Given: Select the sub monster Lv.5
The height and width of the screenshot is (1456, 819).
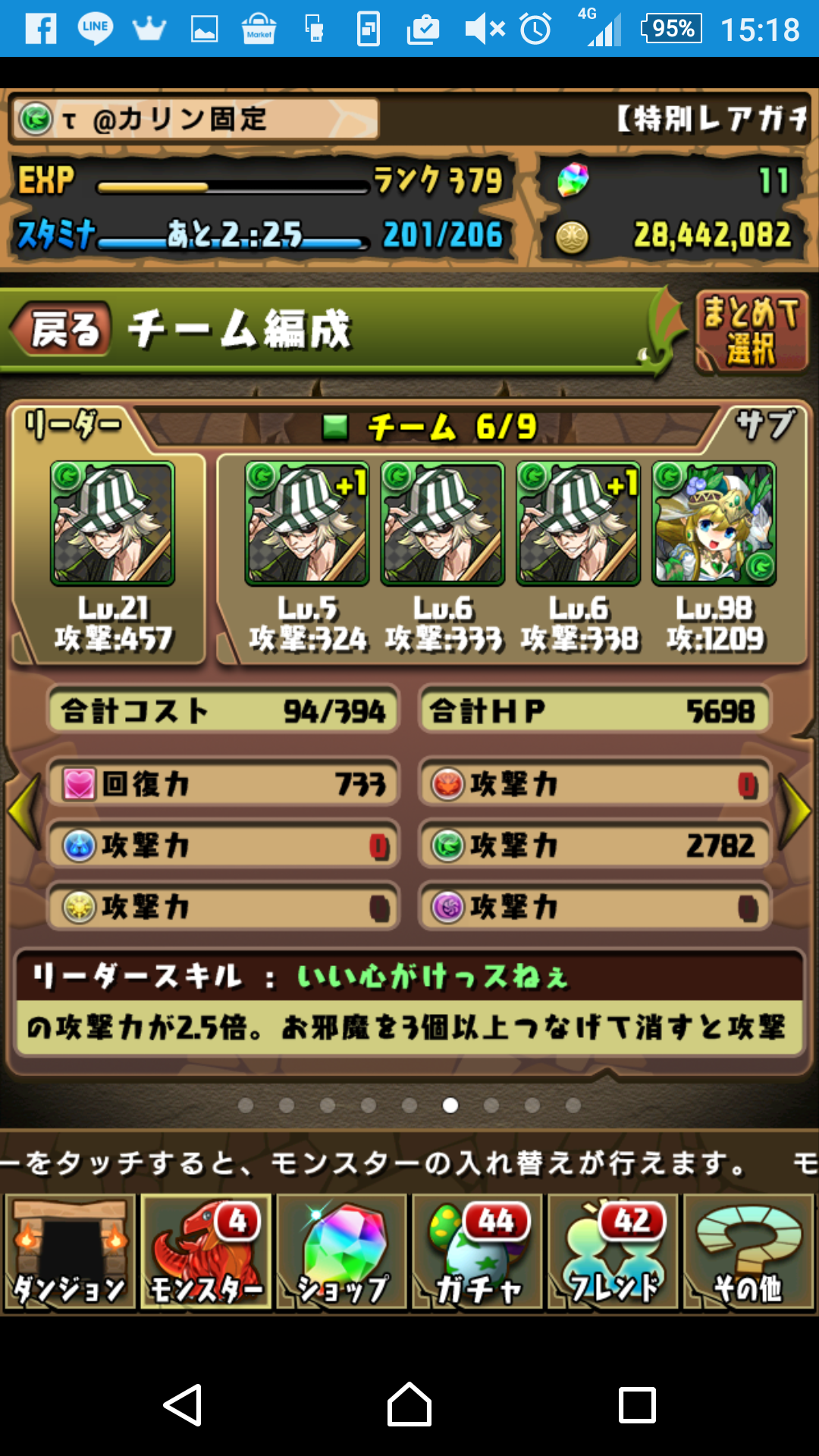Looking at the screenshot, I should (x=307, y=524).
